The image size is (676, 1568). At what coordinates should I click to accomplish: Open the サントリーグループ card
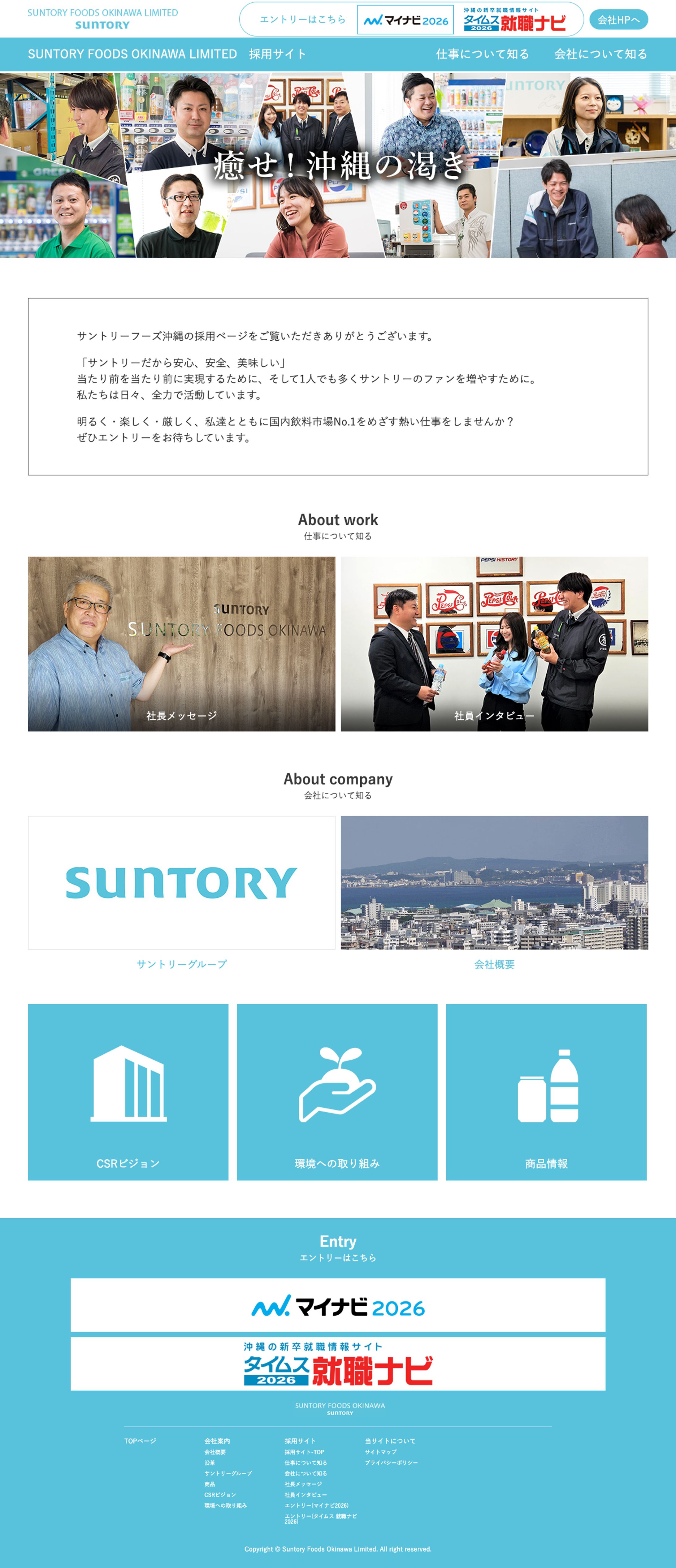[x=181, y=882]
